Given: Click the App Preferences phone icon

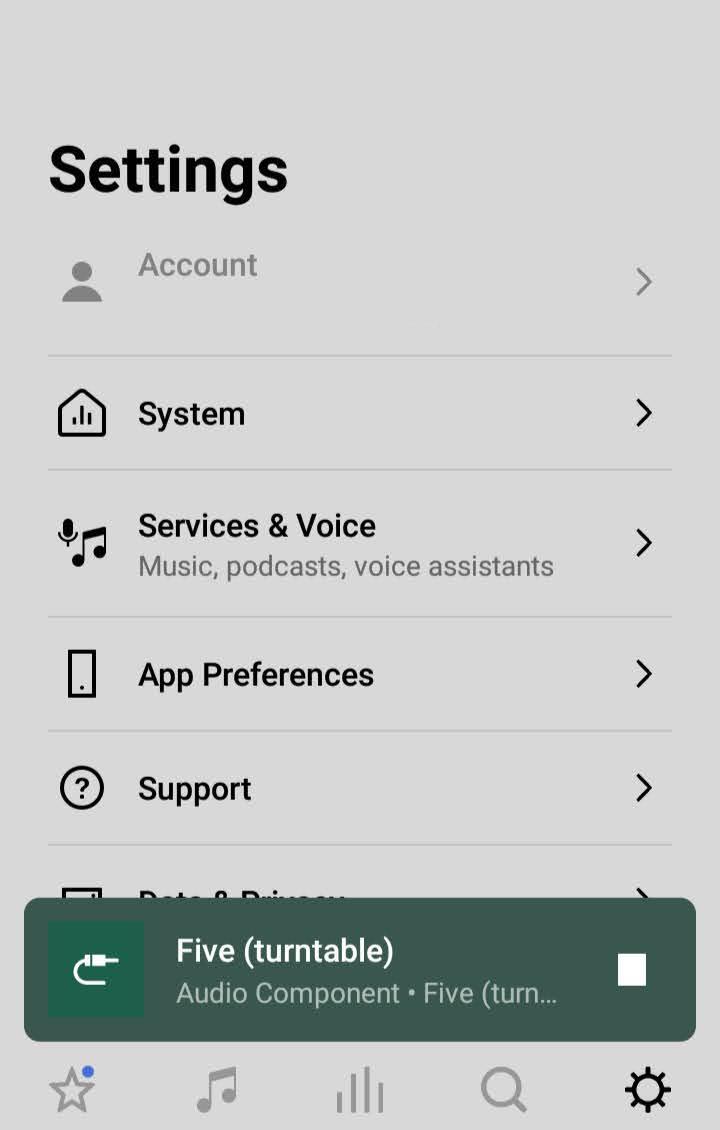Looking at the screenshot, I should coord(81,674).
